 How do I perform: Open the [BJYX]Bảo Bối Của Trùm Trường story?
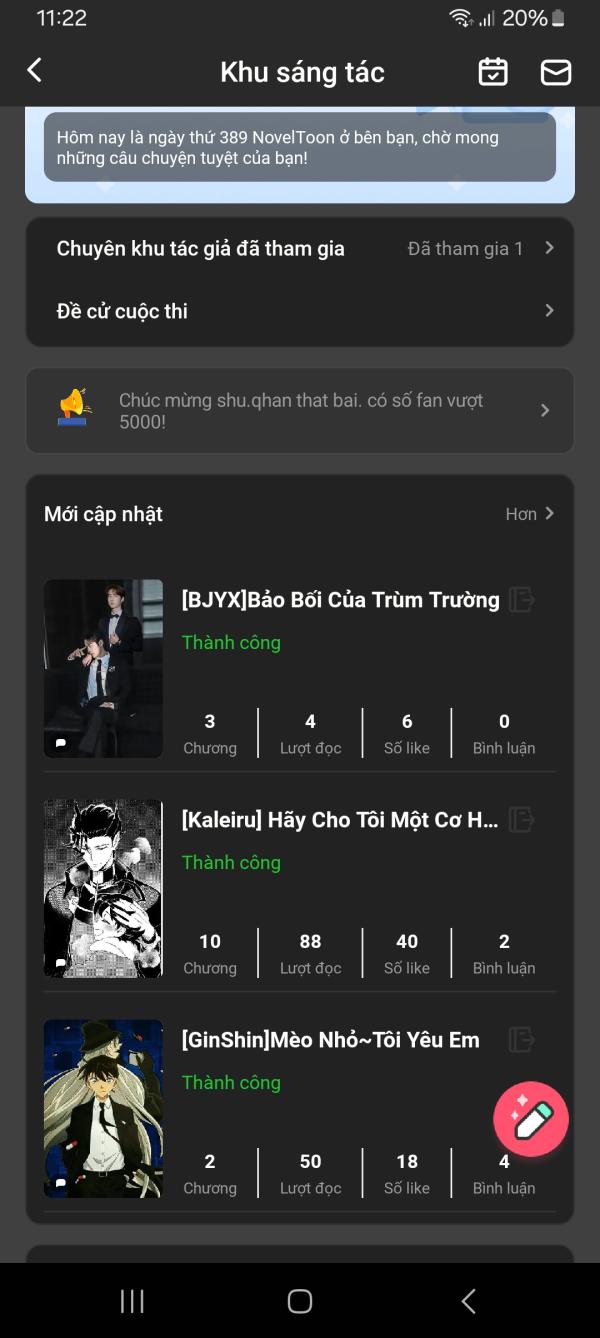[340, 600]
